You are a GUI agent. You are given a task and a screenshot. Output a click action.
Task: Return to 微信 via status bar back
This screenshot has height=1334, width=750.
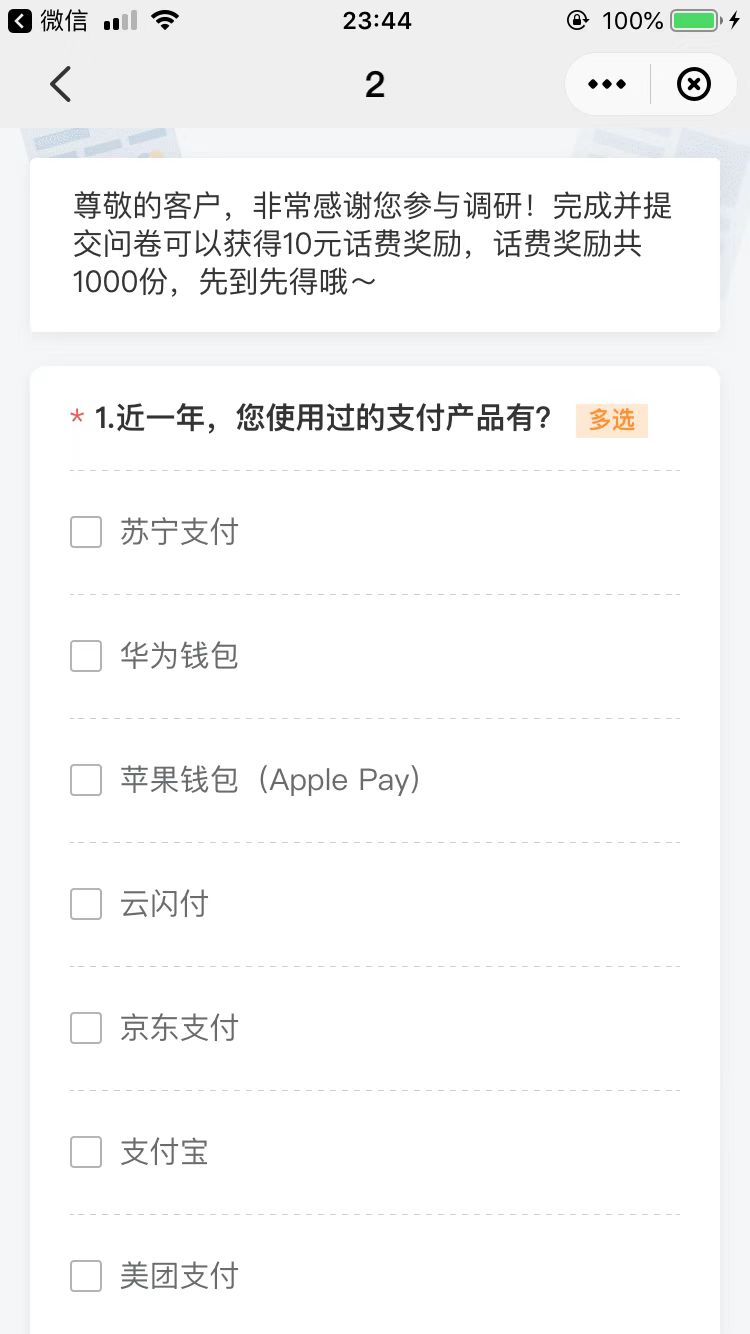pos(48,20)
